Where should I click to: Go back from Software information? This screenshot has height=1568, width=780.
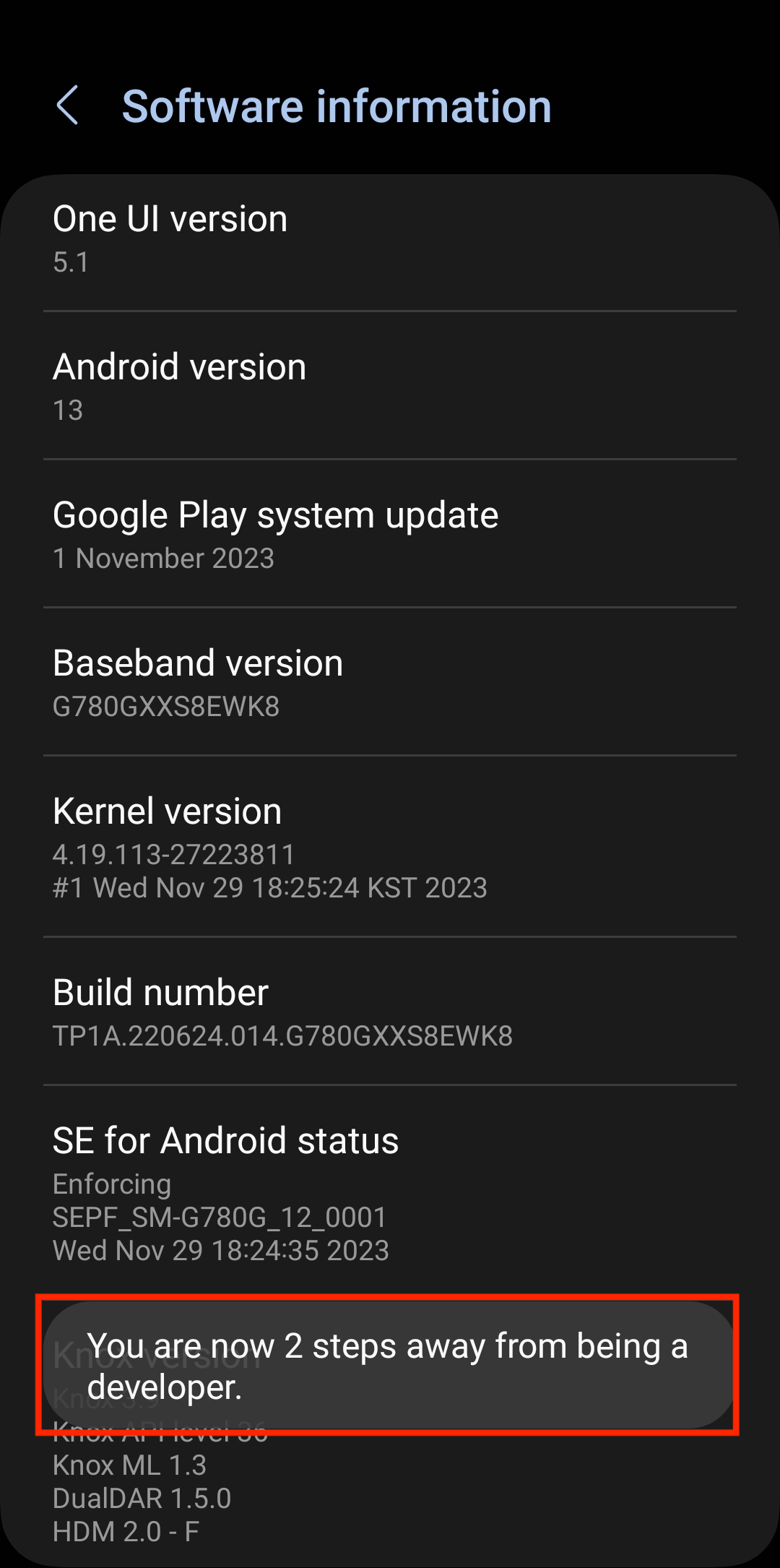67,106
